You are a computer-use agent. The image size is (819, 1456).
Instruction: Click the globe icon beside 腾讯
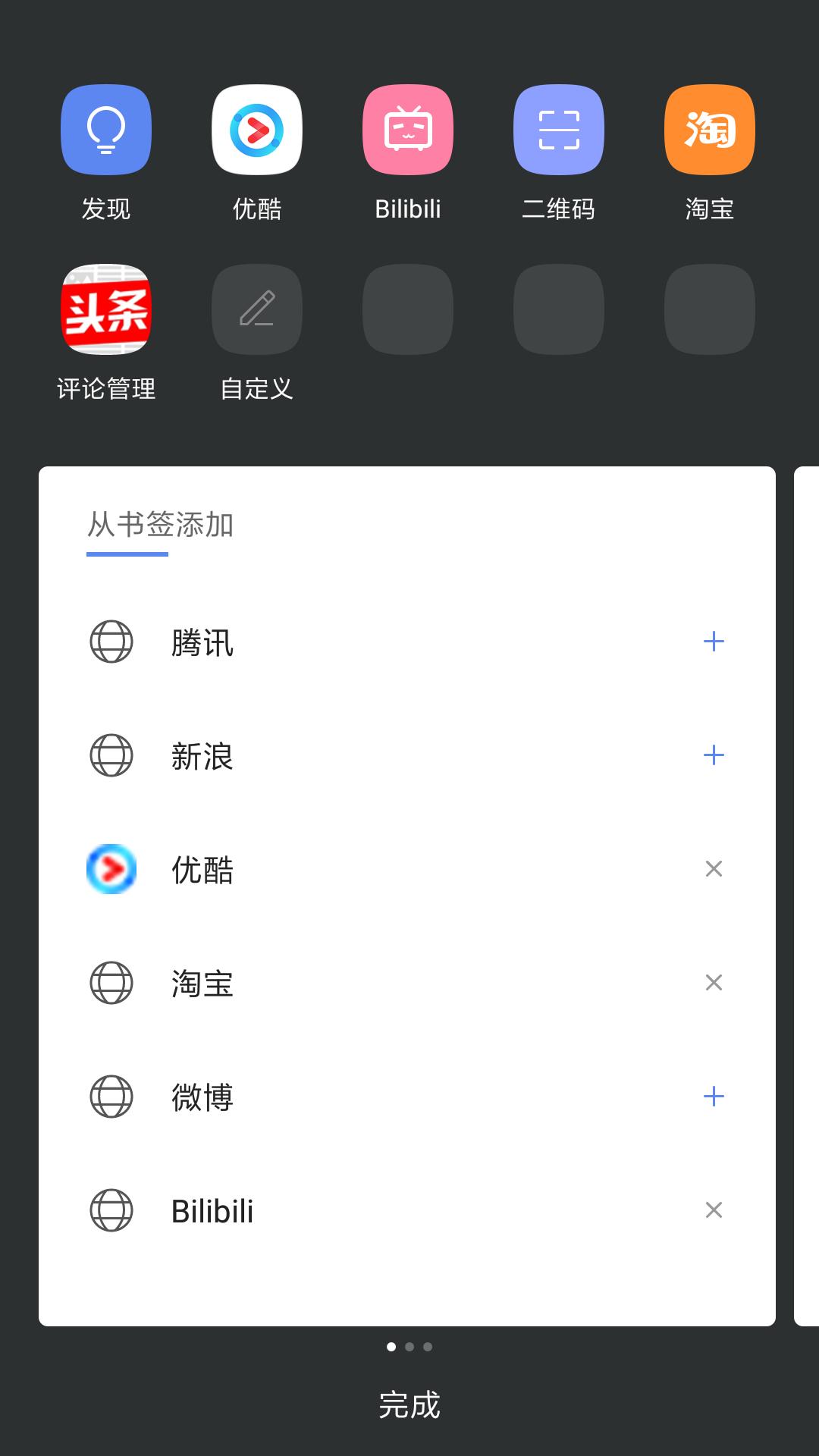pyautogui.click(x=111, y=642)
